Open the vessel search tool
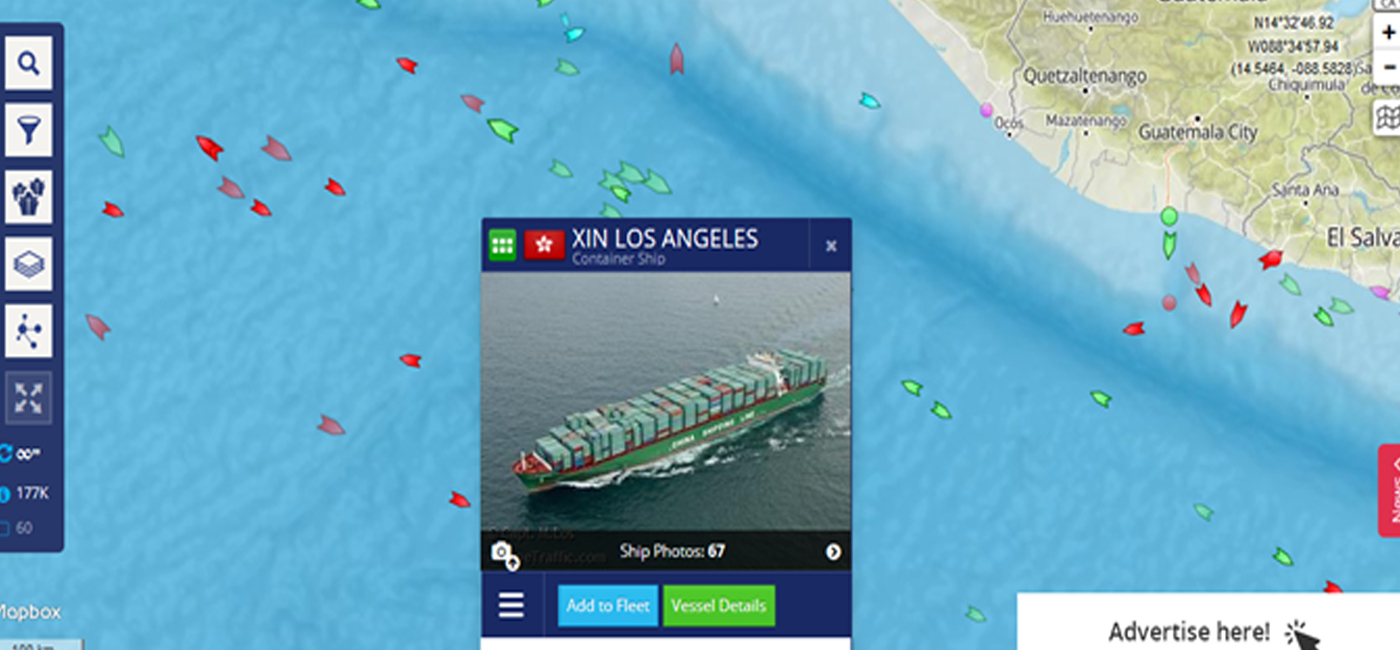Screen dimensions: 1400x650 coord(28,64)
